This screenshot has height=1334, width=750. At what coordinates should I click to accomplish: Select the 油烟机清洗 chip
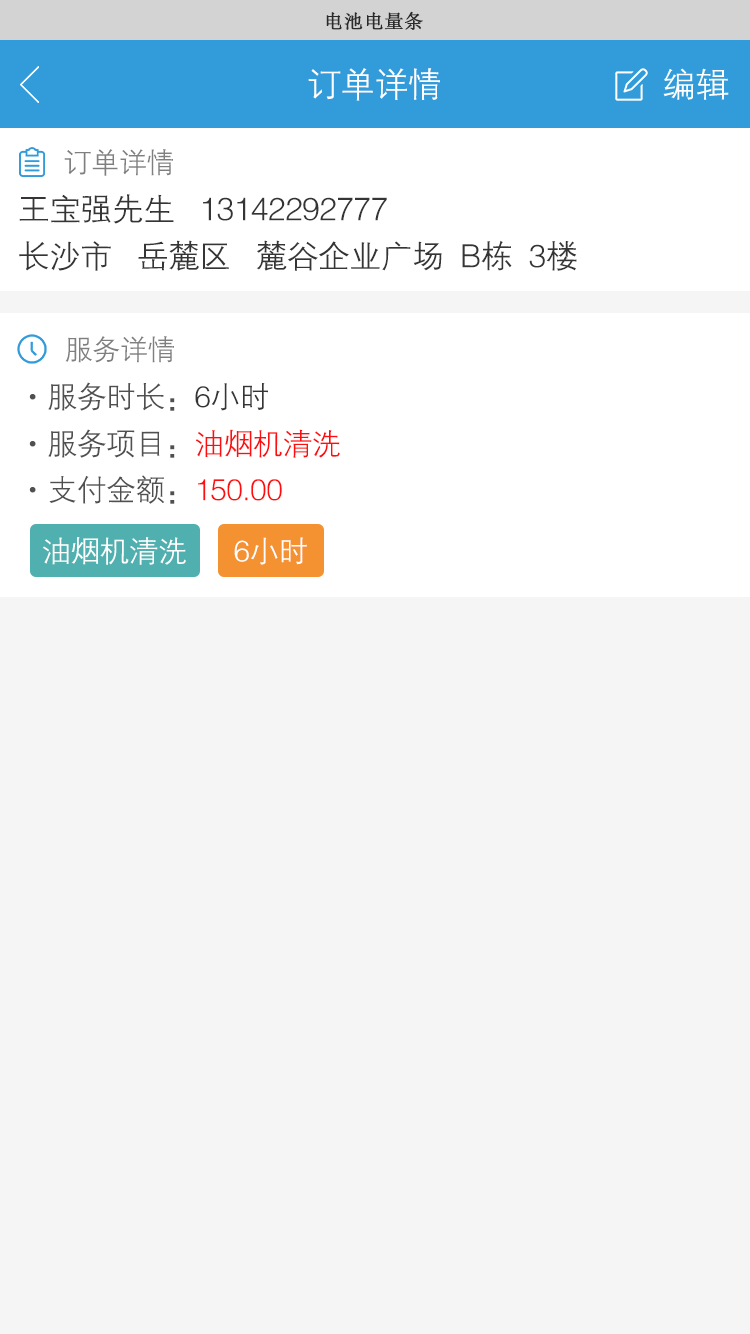point(115,551)
